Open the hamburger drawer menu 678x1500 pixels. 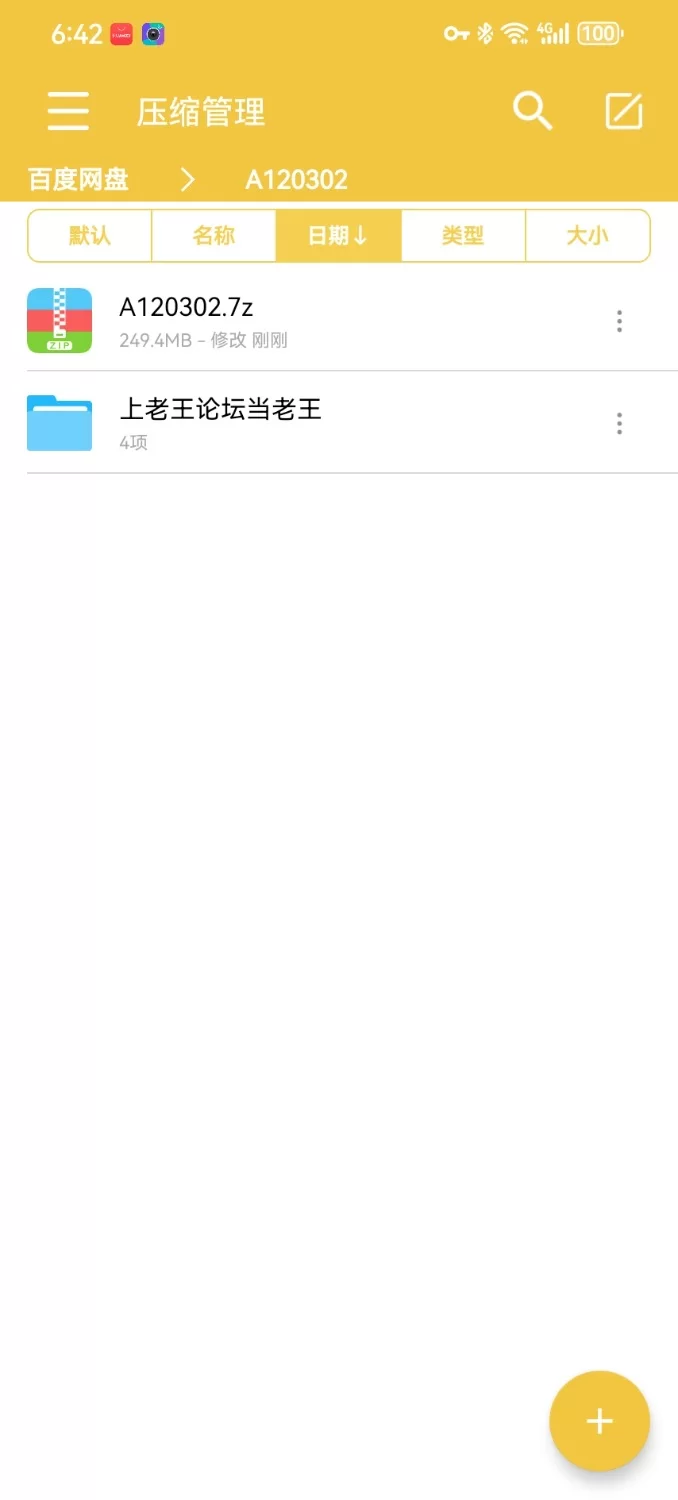(68, 111)
